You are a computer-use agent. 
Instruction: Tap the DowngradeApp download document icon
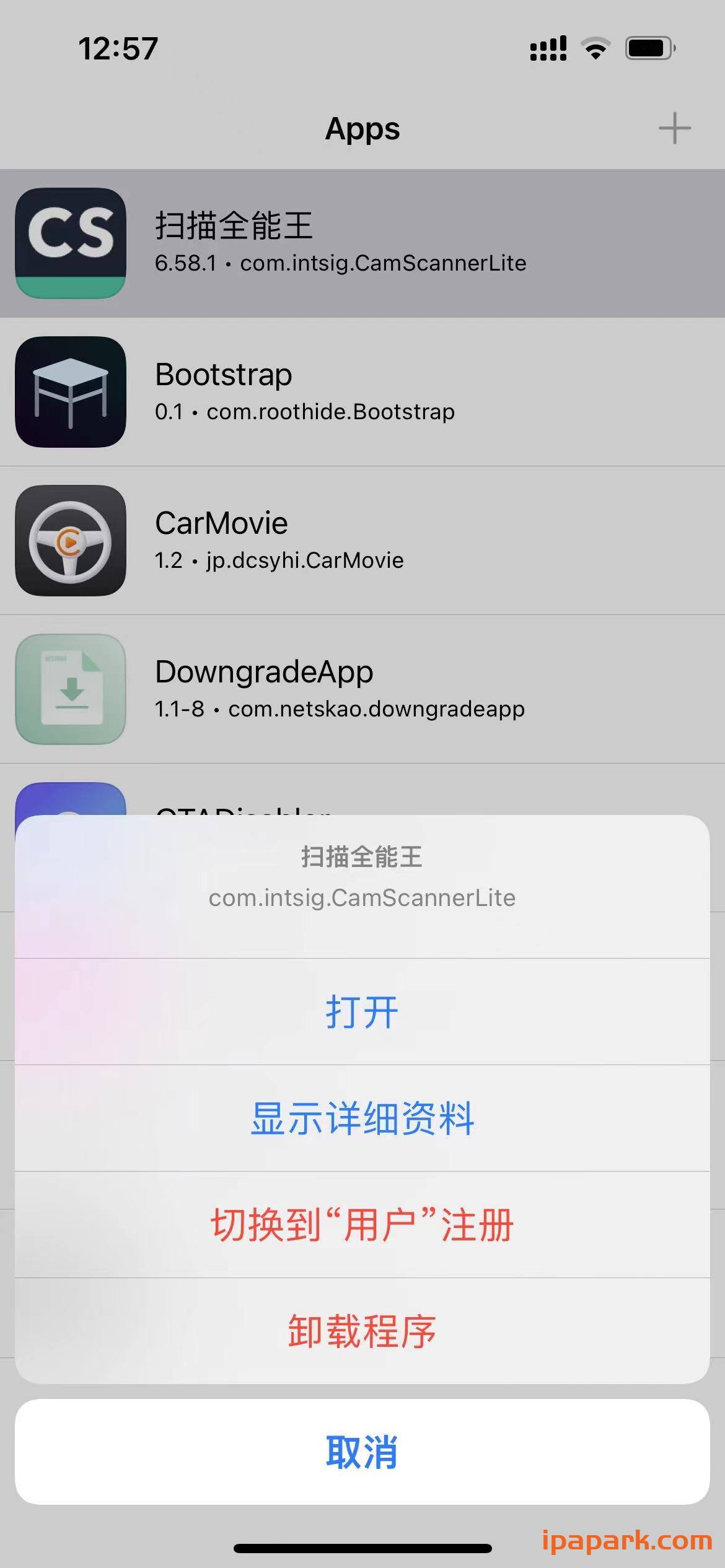(x=71, y=689)
